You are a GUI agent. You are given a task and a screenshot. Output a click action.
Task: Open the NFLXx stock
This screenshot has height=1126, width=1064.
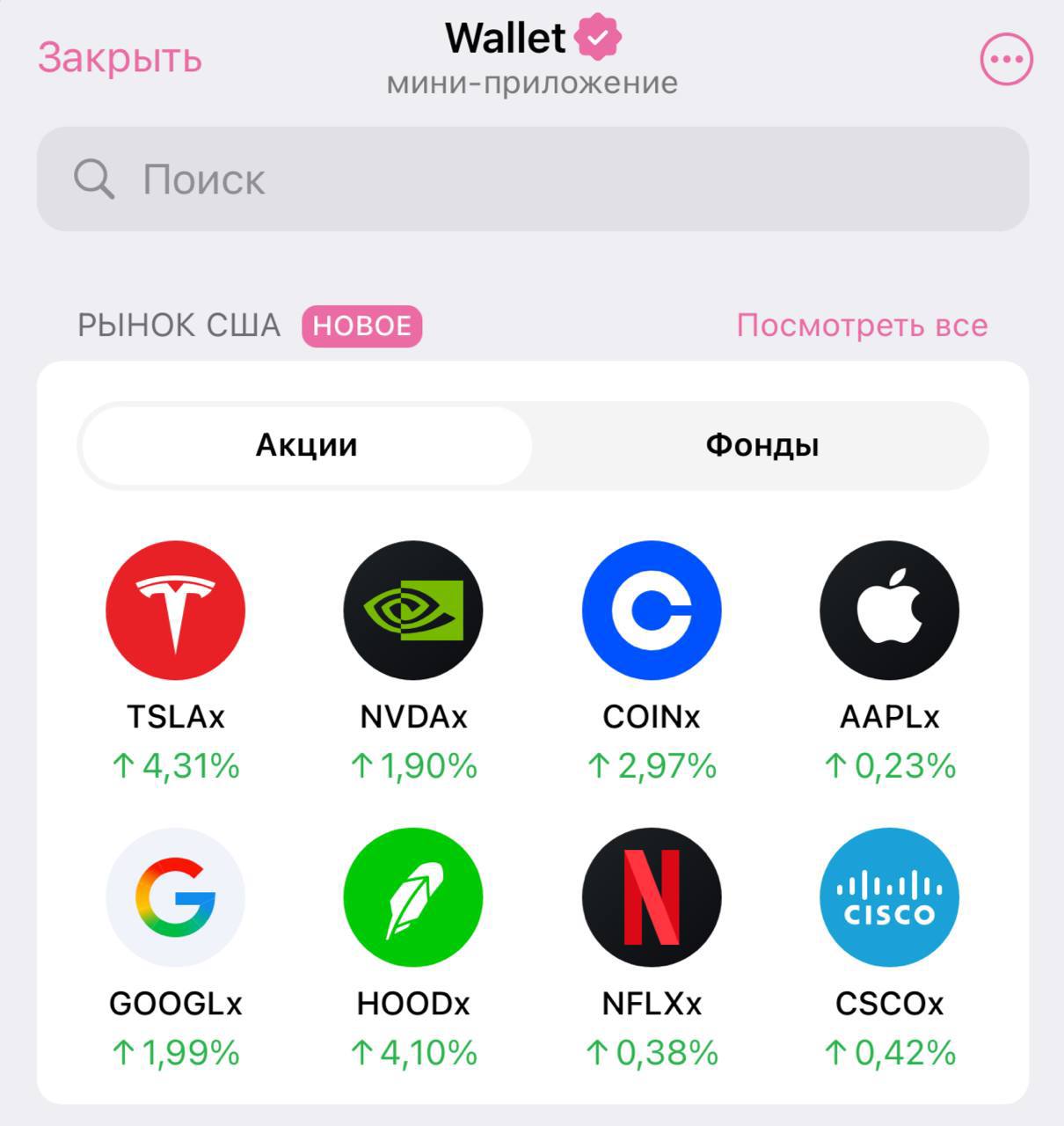[652, 948]
